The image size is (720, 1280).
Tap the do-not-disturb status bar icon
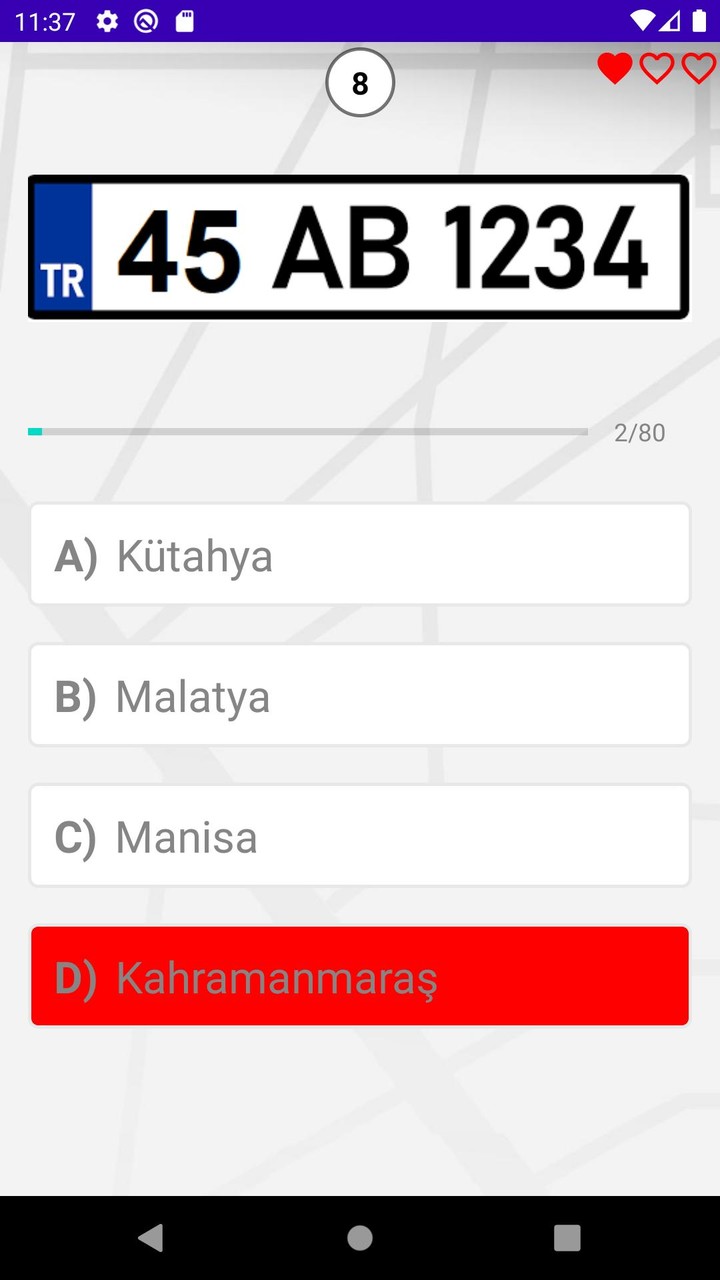(x=145, y=20)
